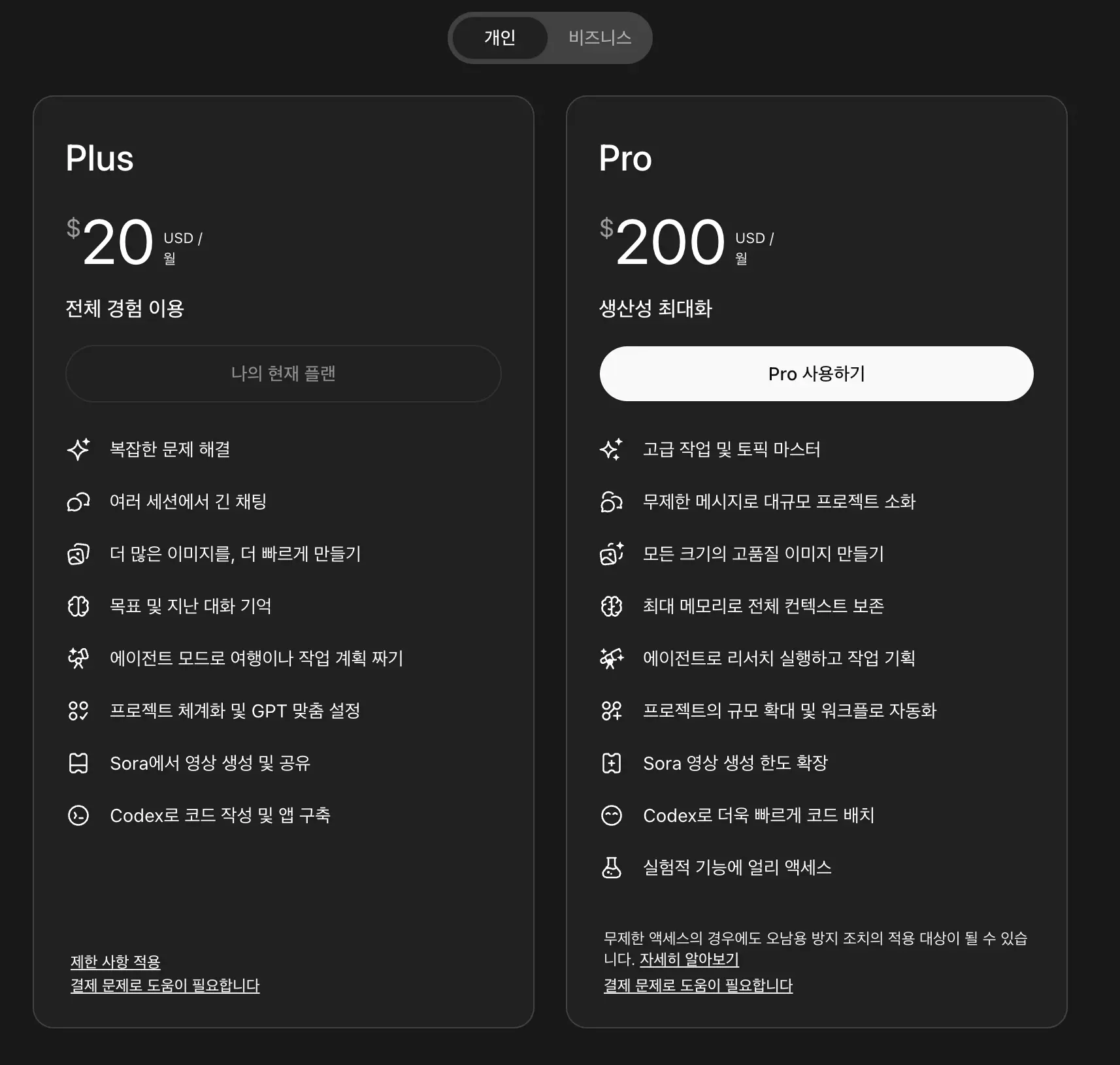1120x1065 pixels.
Task: Switch to the 비즈니스 tab
Action: 599,38
